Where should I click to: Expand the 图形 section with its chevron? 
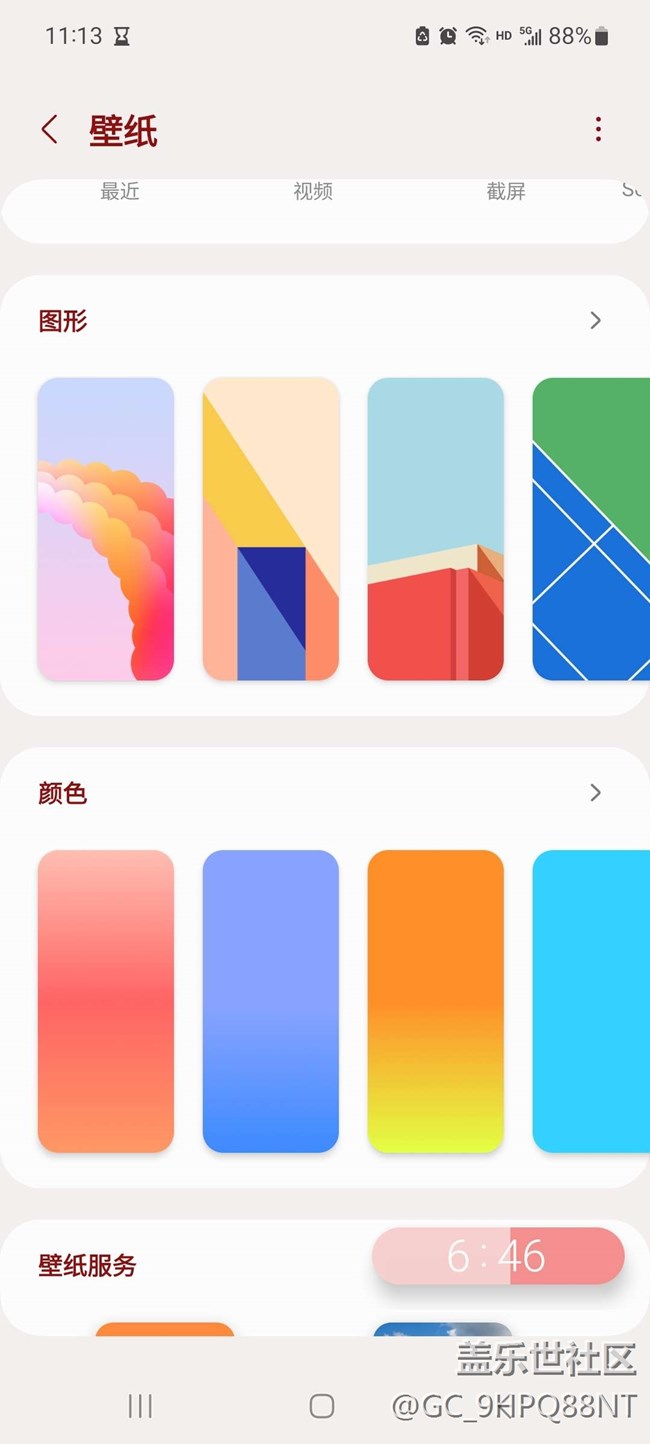click(595, 321)
